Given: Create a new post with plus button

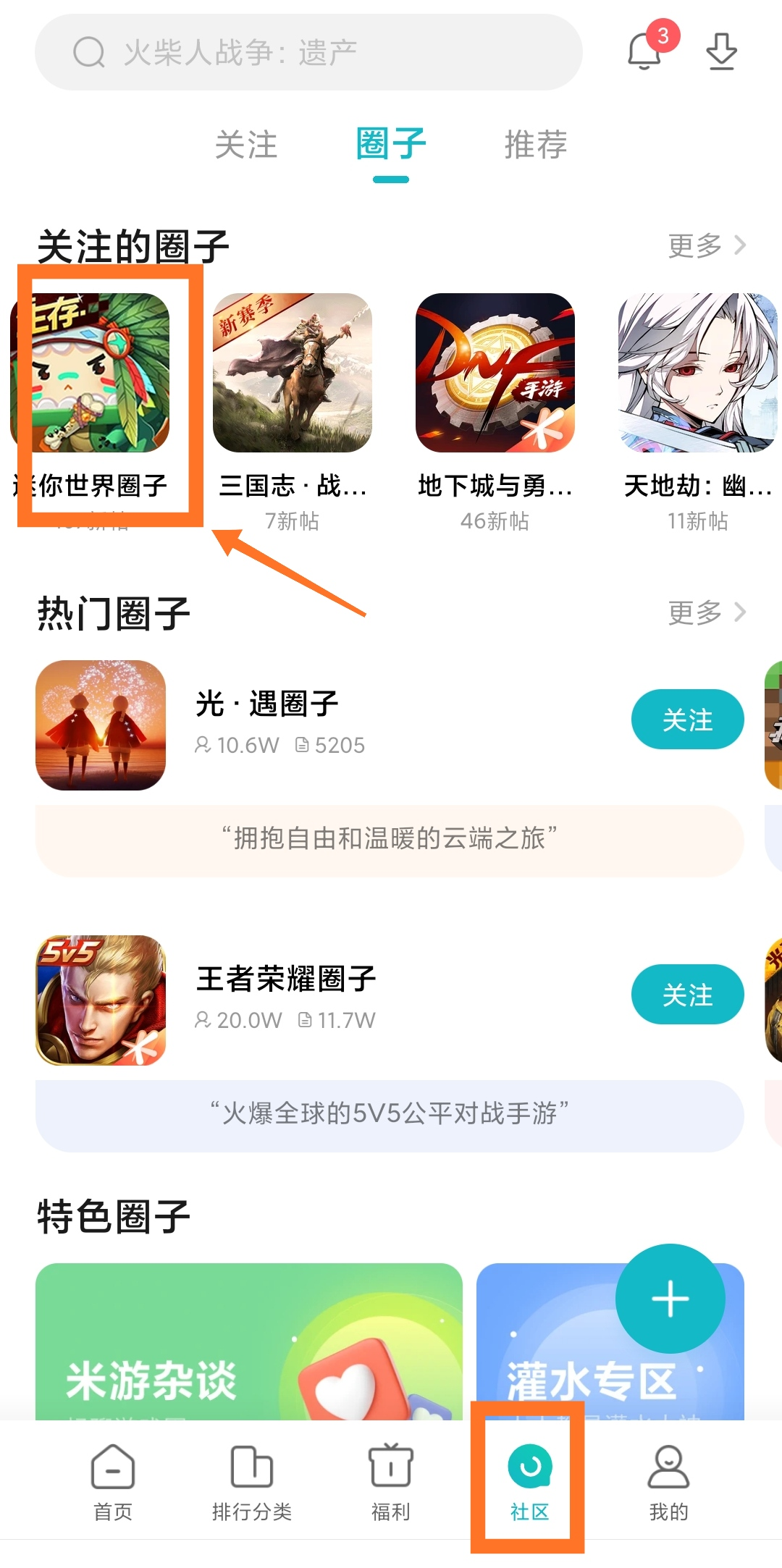Looking at the screenshot, I should pyautogui.click(x=670, y=1299).
